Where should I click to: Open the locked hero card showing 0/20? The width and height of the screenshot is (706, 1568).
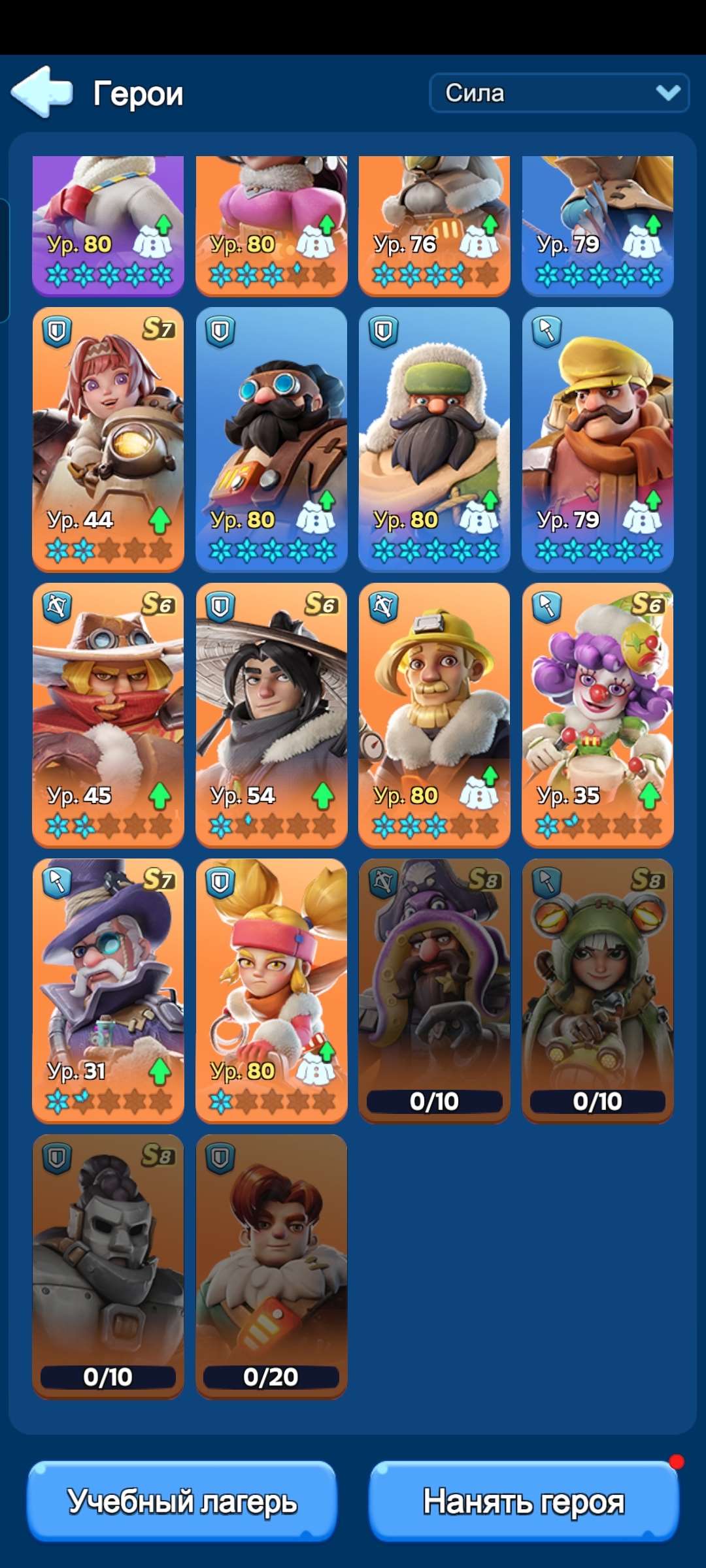[271, 1266]
